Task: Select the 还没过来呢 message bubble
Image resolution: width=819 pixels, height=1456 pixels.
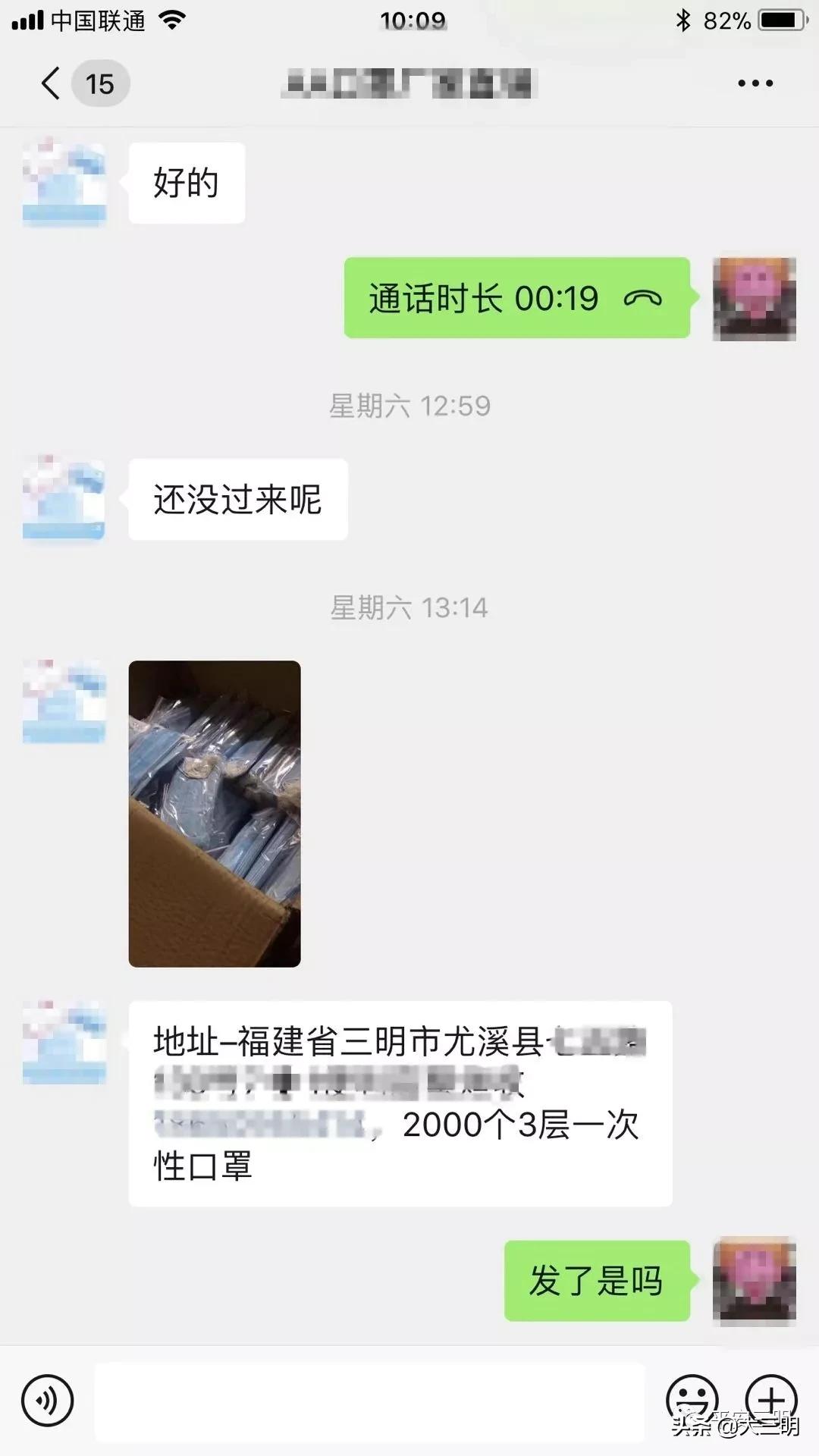Action: click(237, 499)
